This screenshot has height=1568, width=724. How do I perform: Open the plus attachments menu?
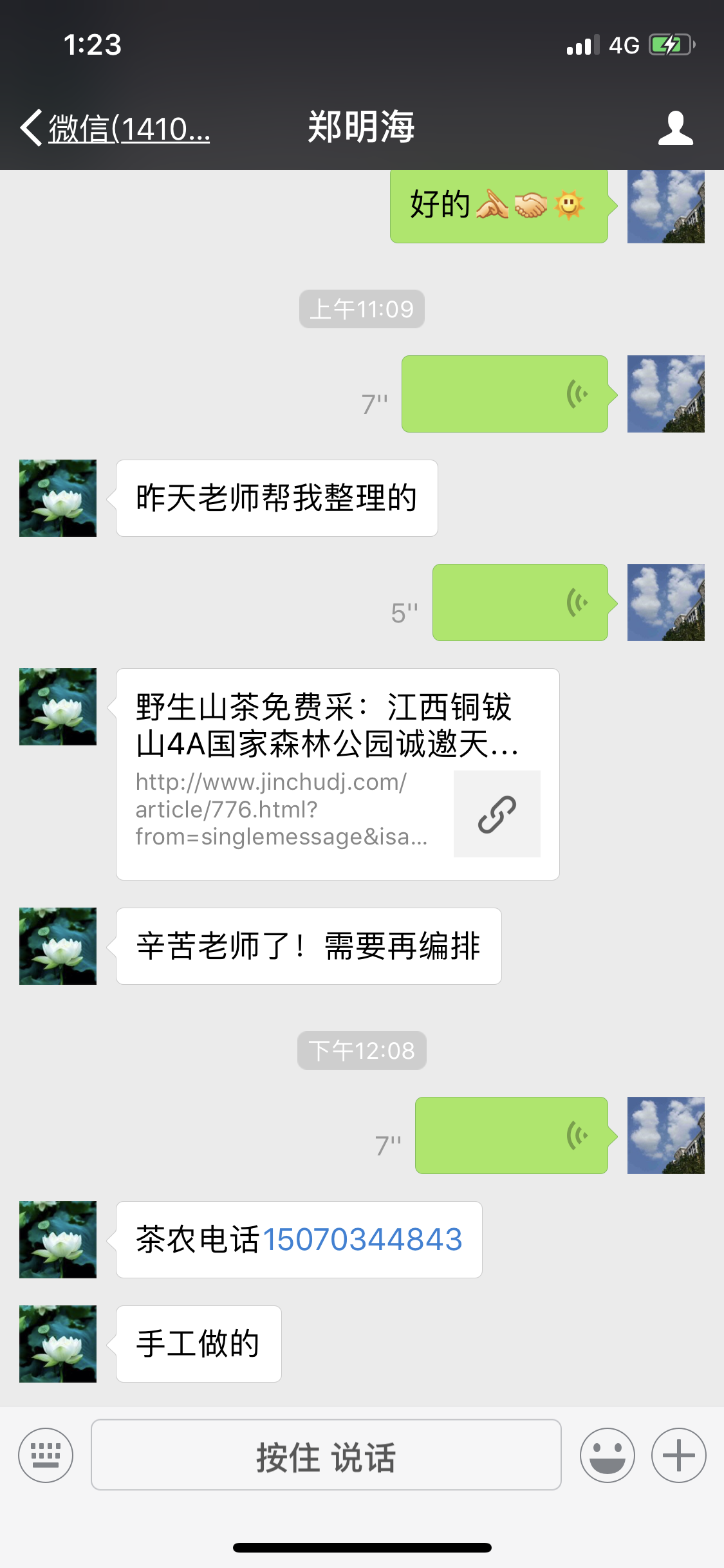[x=678, y=1455]
